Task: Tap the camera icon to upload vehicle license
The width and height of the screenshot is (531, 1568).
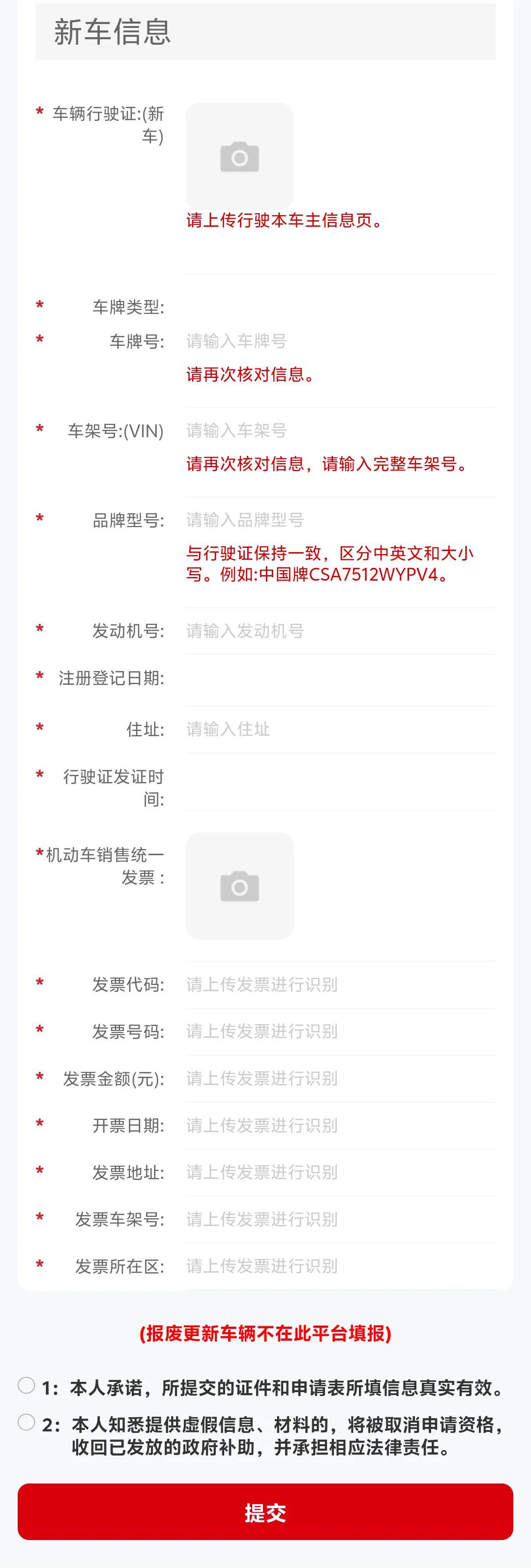Action: (x=239, y=155)
